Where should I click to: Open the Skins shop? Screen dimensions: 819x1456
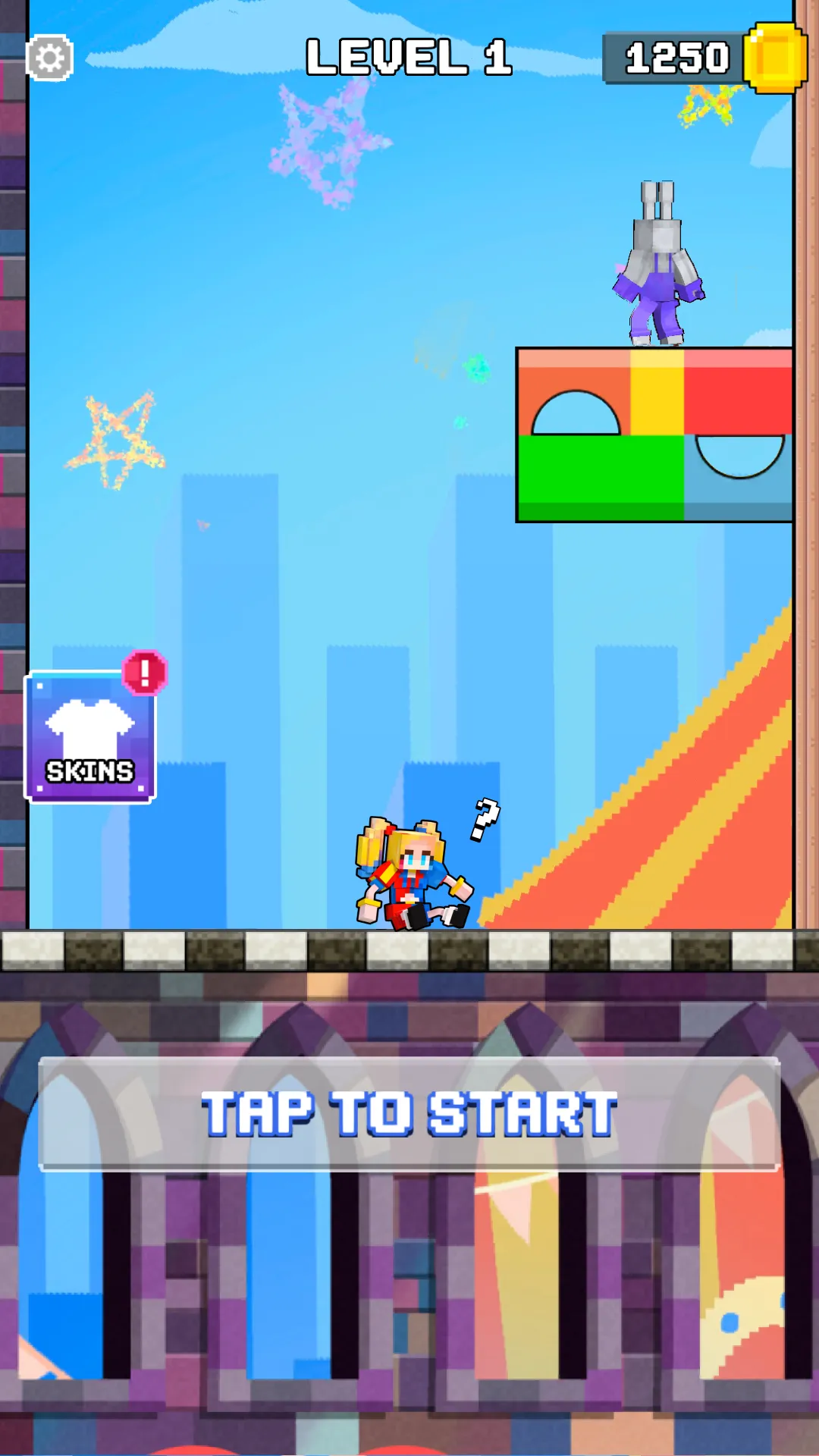pyautogui.click(x=90, y=737)
